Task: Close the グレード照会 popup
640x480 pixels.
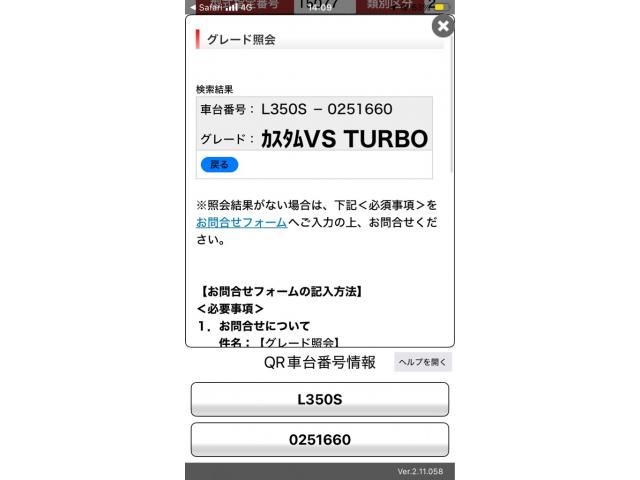Action: [442, 27]
